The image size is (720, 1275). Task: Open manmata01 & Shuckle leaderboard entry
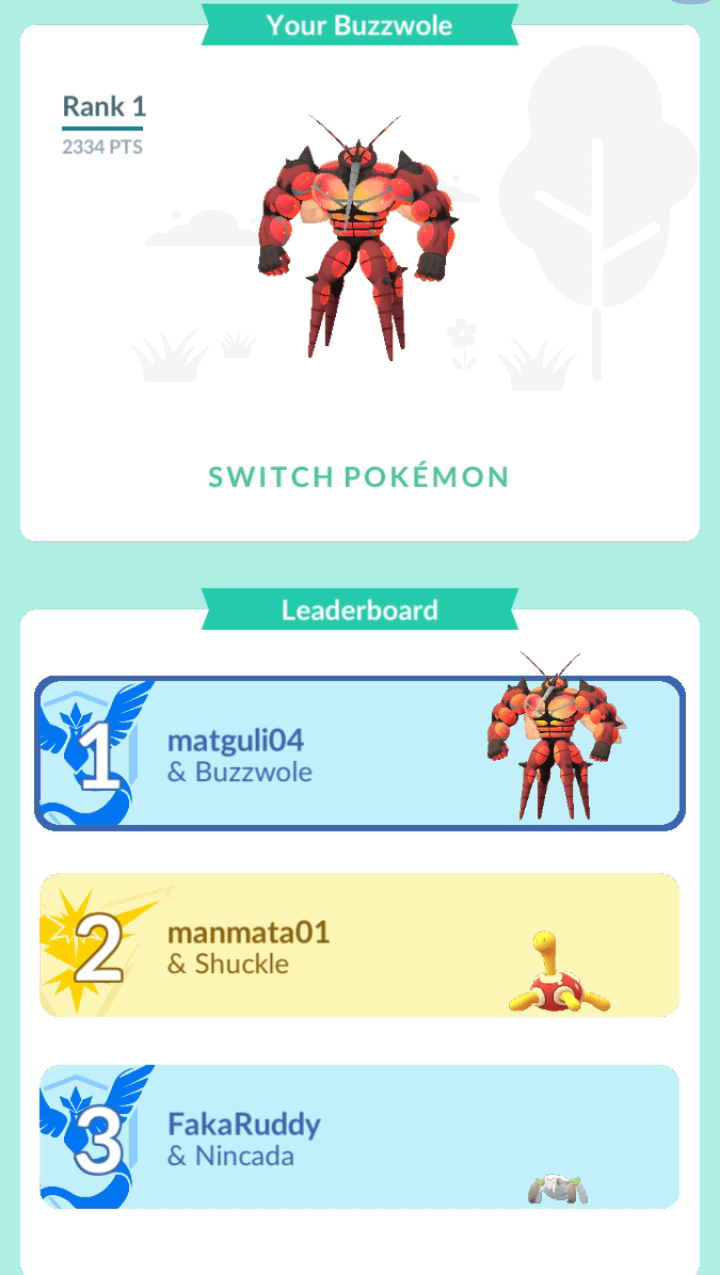click(360, 946)
